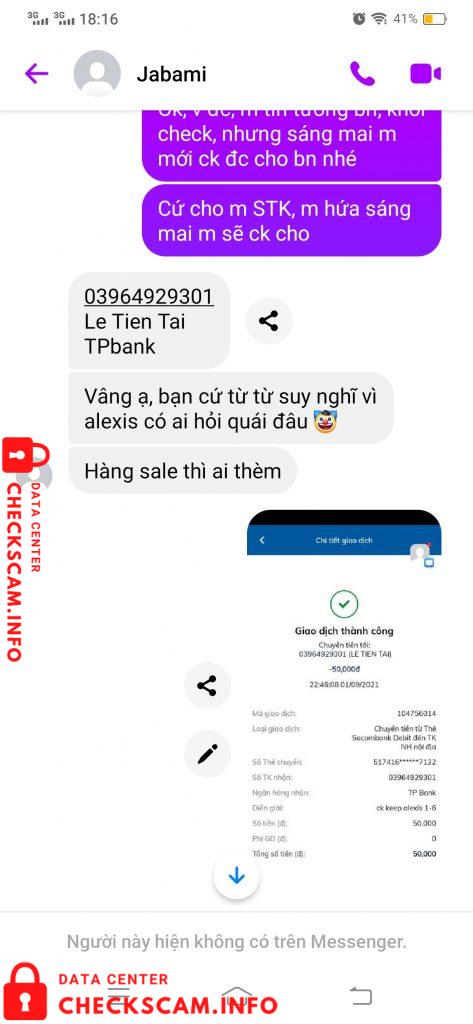473x1024 pixels.
Task: Start a voice call with Jabami
Action: tap(363, 74)
